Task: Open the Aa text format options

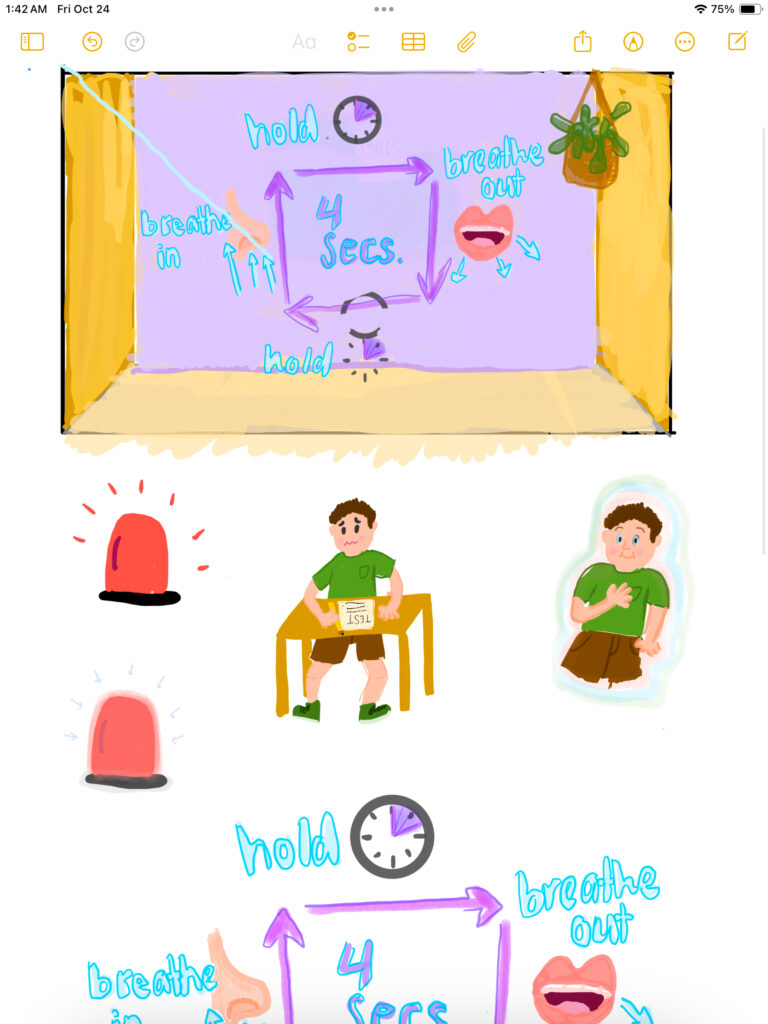Action: pos(304,42)
